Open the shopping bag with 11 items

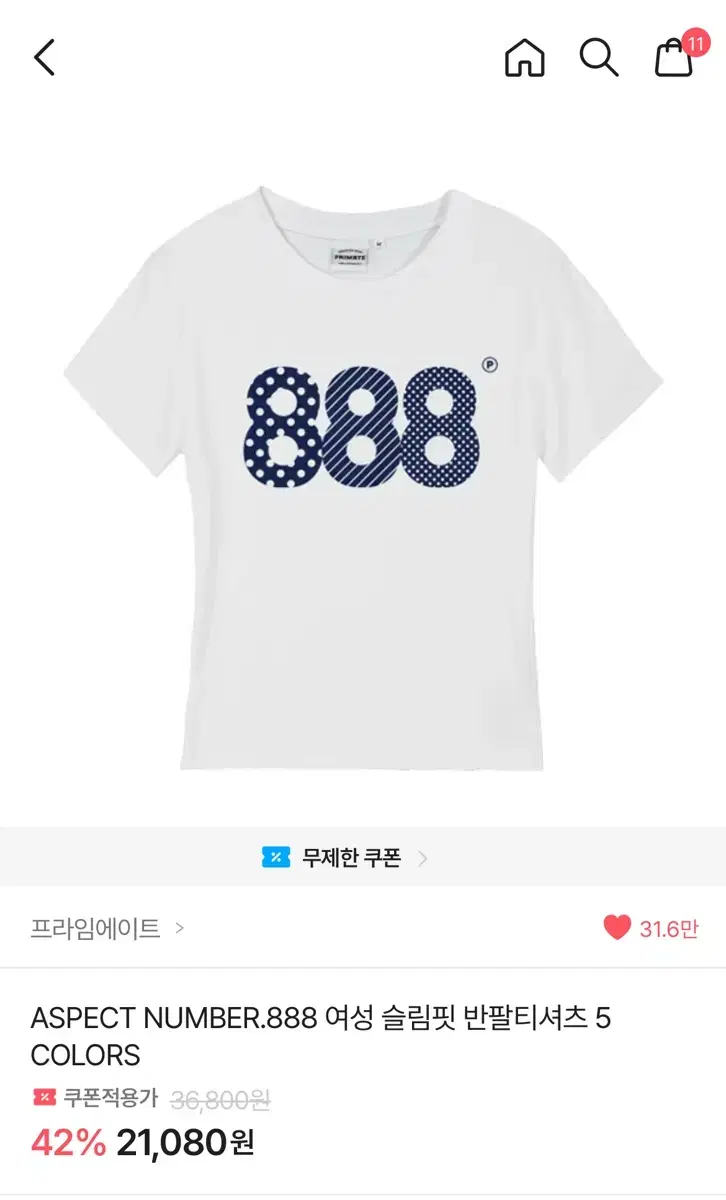673,62
